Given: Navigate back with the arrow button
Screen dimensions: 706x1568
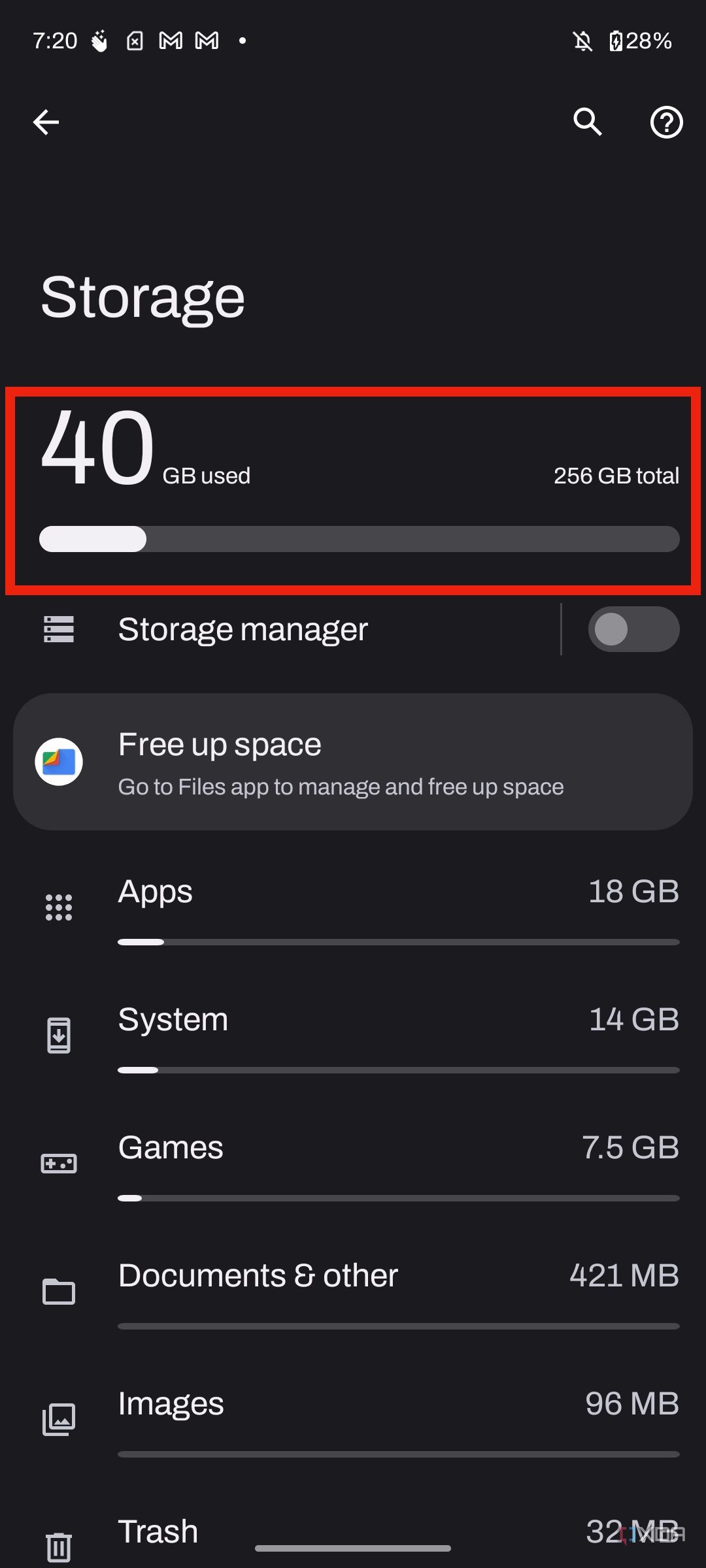Looking at the screenshot, I should [46, 122].
